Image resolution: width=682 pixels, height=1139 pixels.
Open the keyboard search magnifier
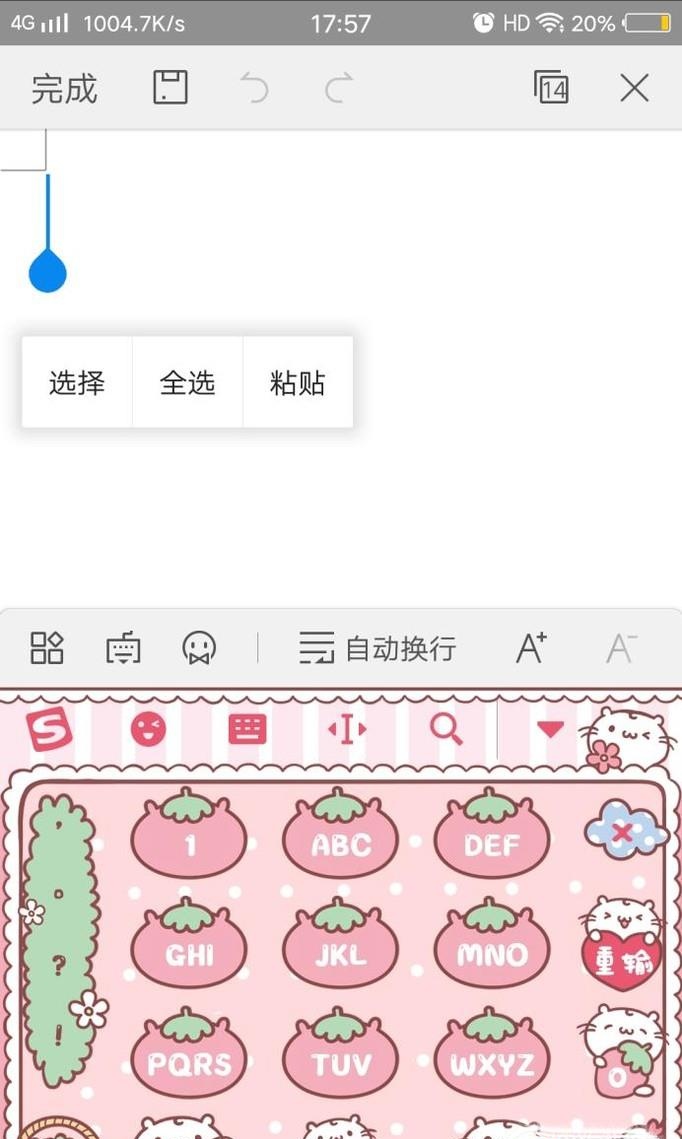tap(446, 729)
